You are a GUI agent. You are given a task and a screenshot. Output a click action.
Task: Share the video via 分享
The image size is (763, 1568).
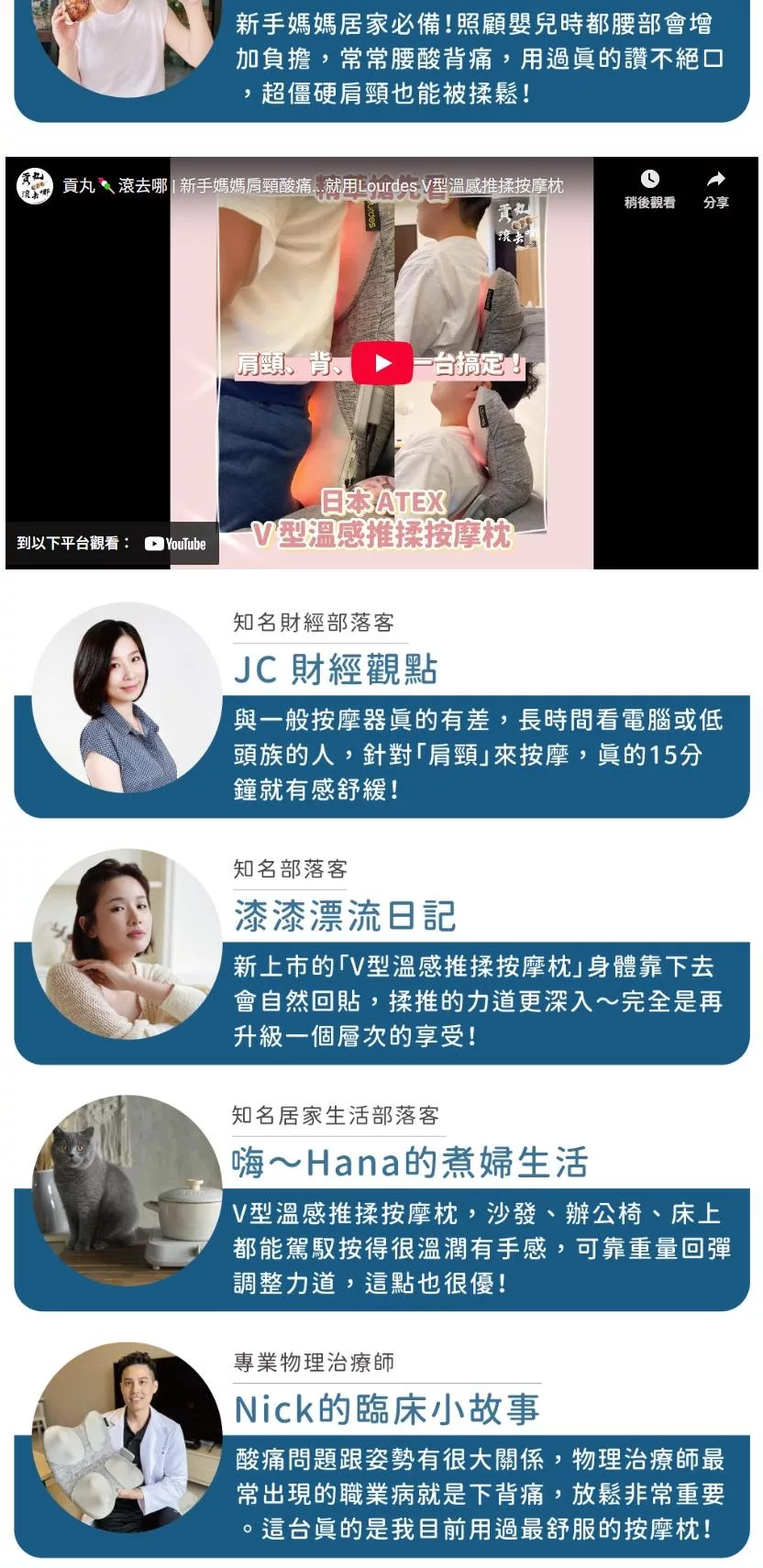click(715, 188)
